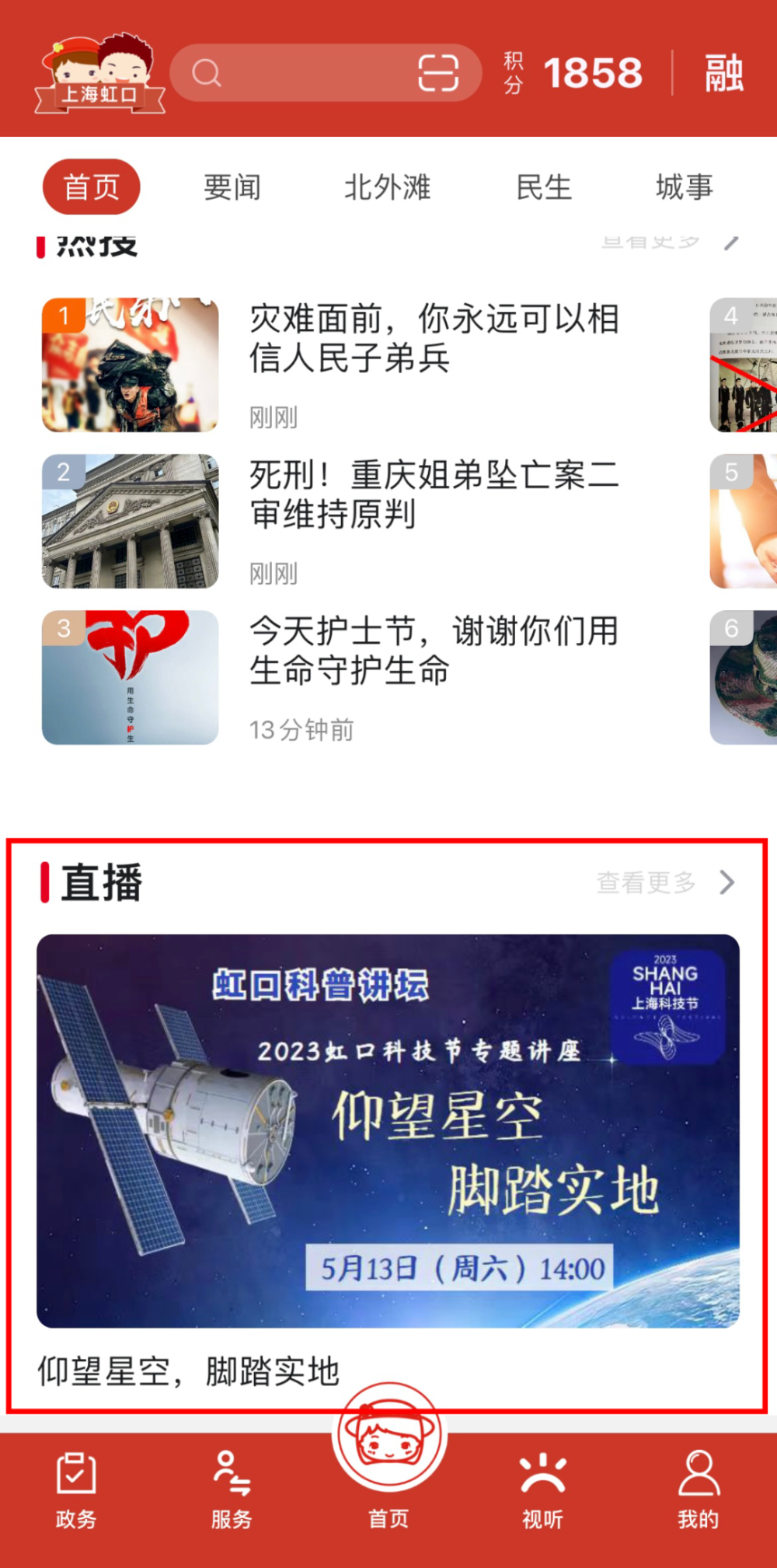Viewport: 777px width, 1568px height.
Task: Tap the points score 1858
Action: click(592, 74)
